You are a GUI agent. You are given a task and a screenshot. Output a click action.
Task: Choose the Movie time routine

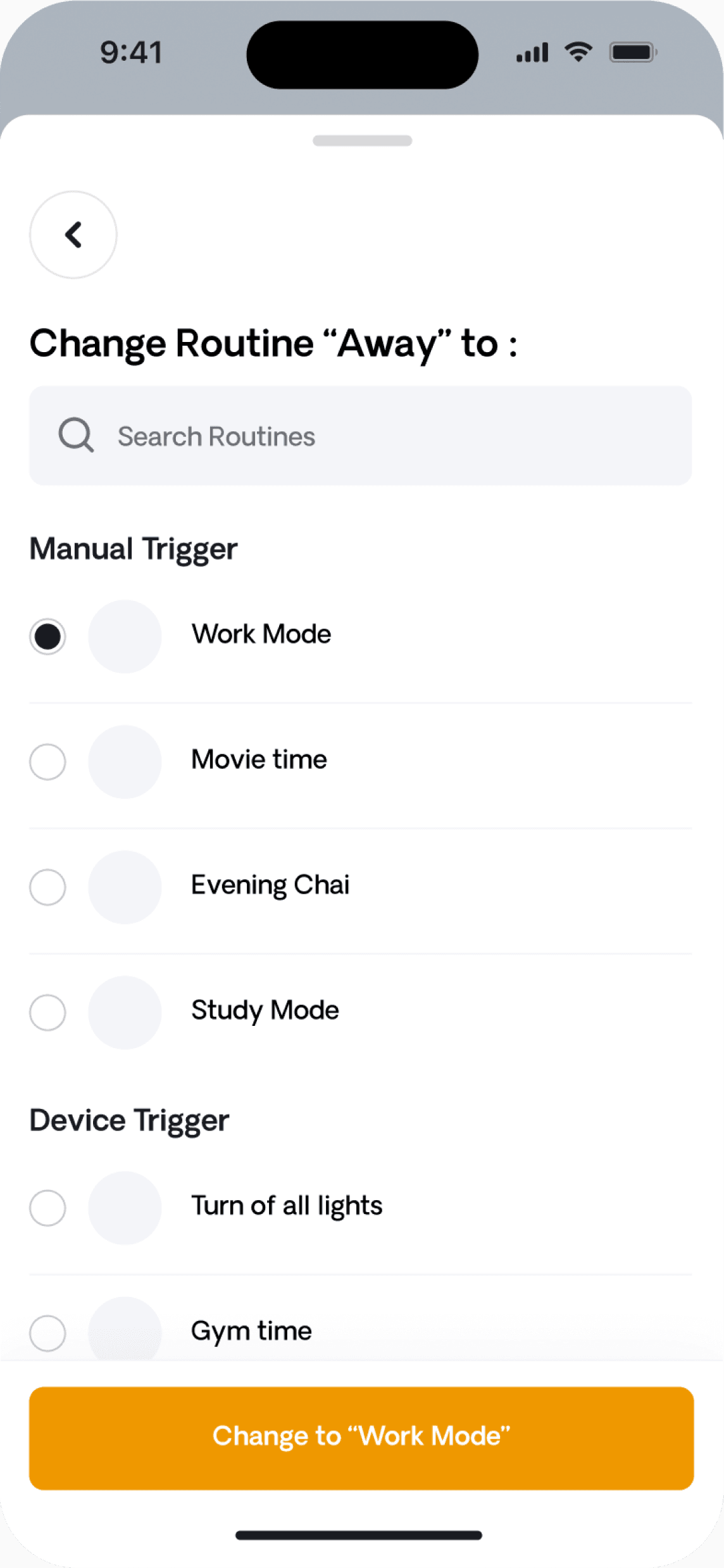[x=47, y=762]
